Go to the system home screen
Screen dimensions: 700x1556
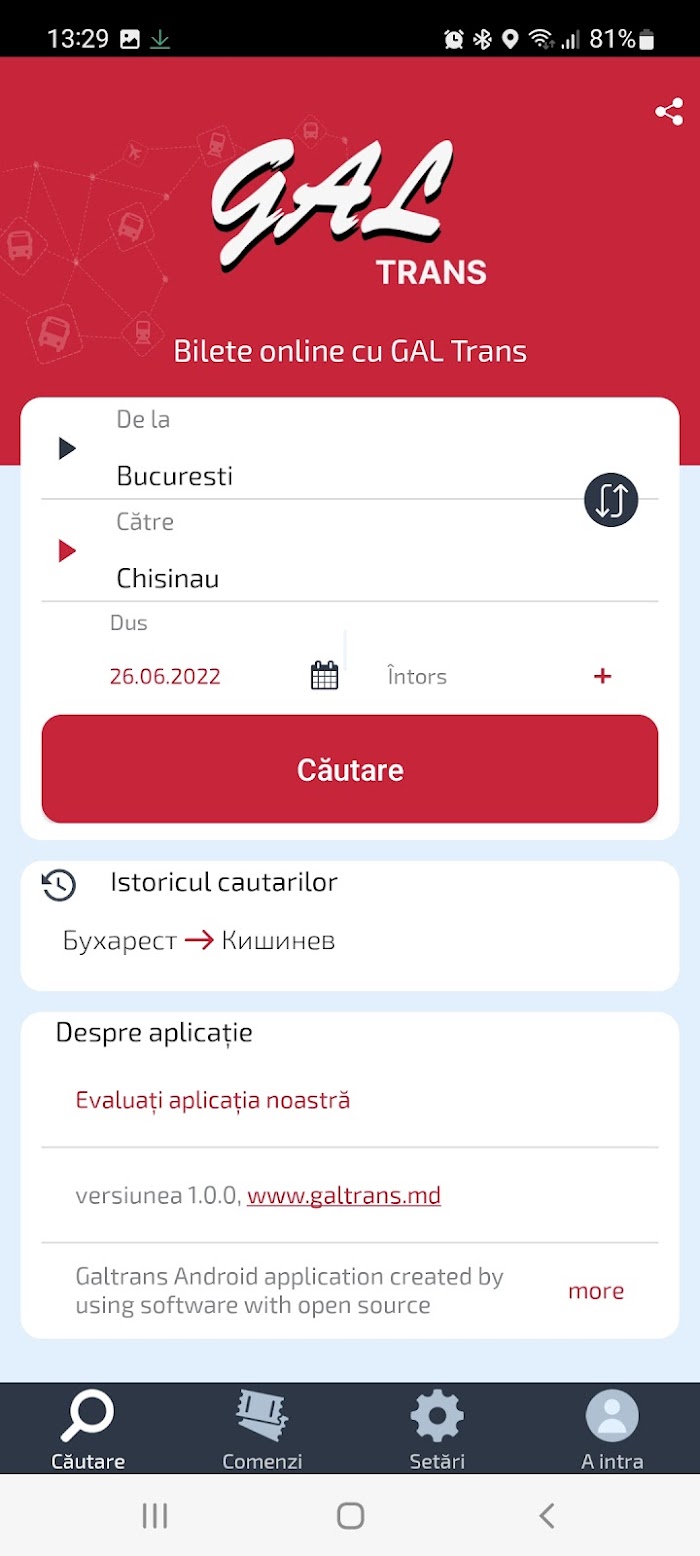point(350,1515)
